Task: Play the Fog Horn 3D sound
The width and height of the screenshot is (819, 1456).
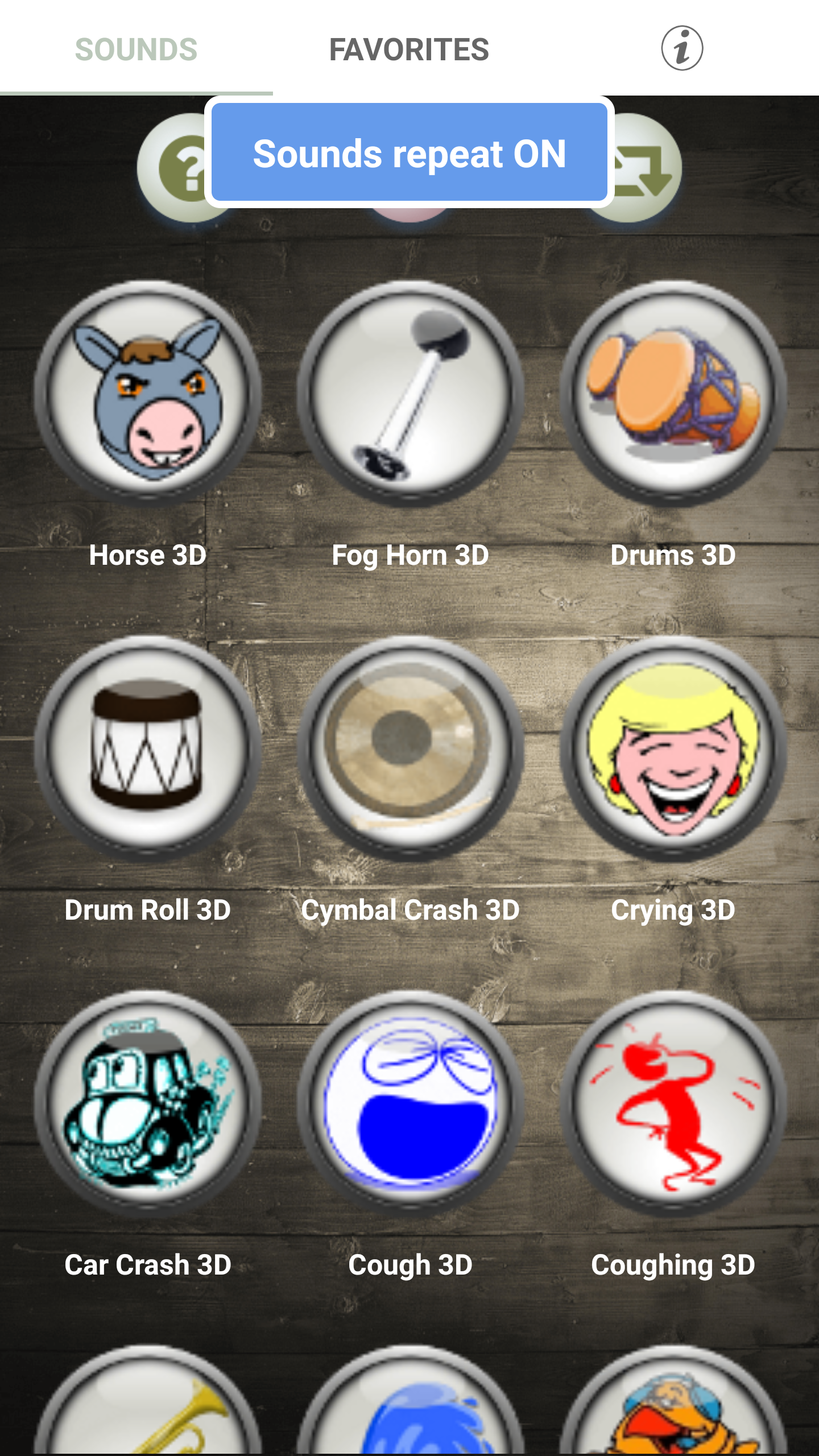Action: (x=410, y=394)
